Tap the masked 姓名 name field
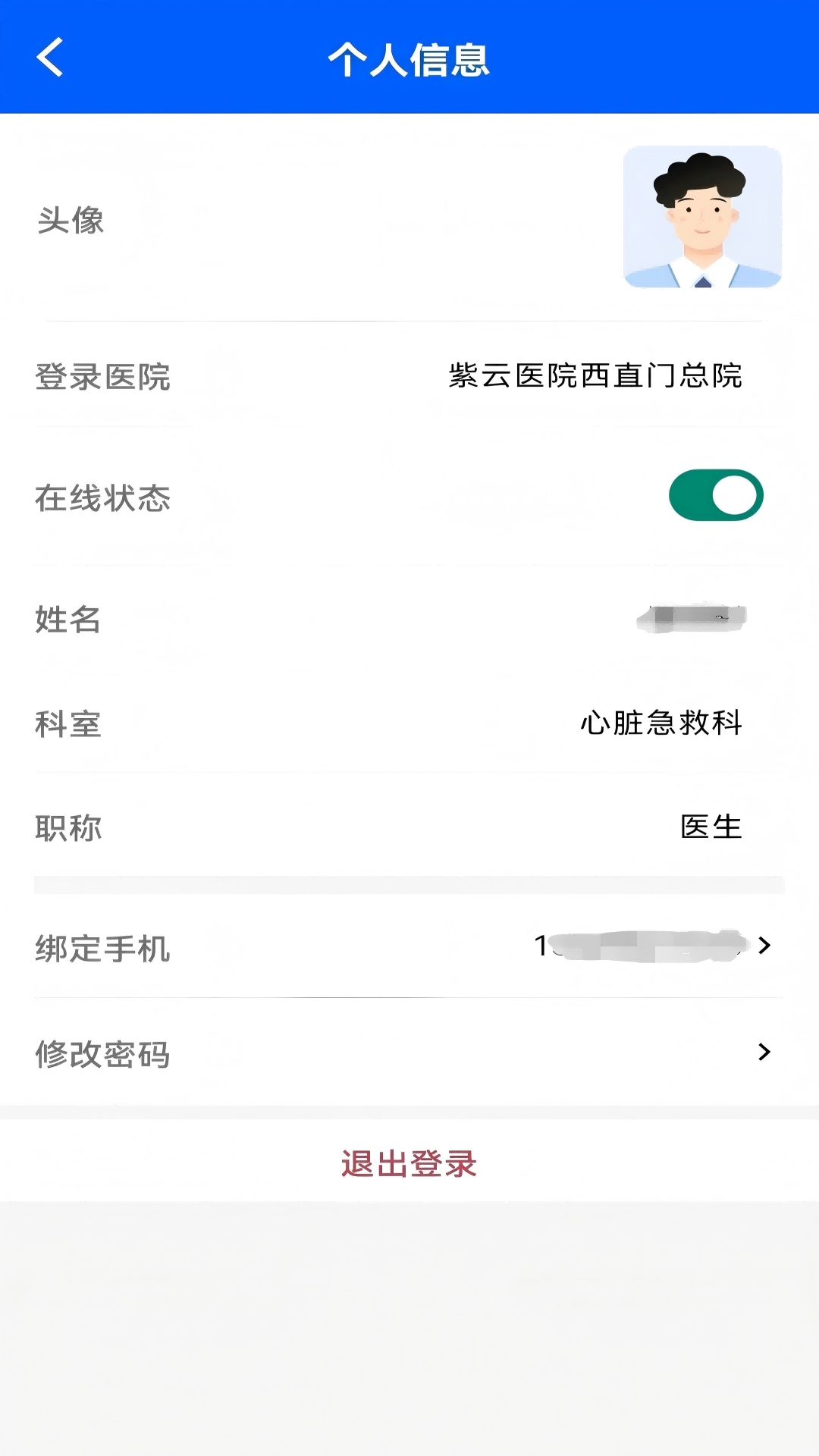The width and height of the screenshot is (819, 1456). coord(694,618)
